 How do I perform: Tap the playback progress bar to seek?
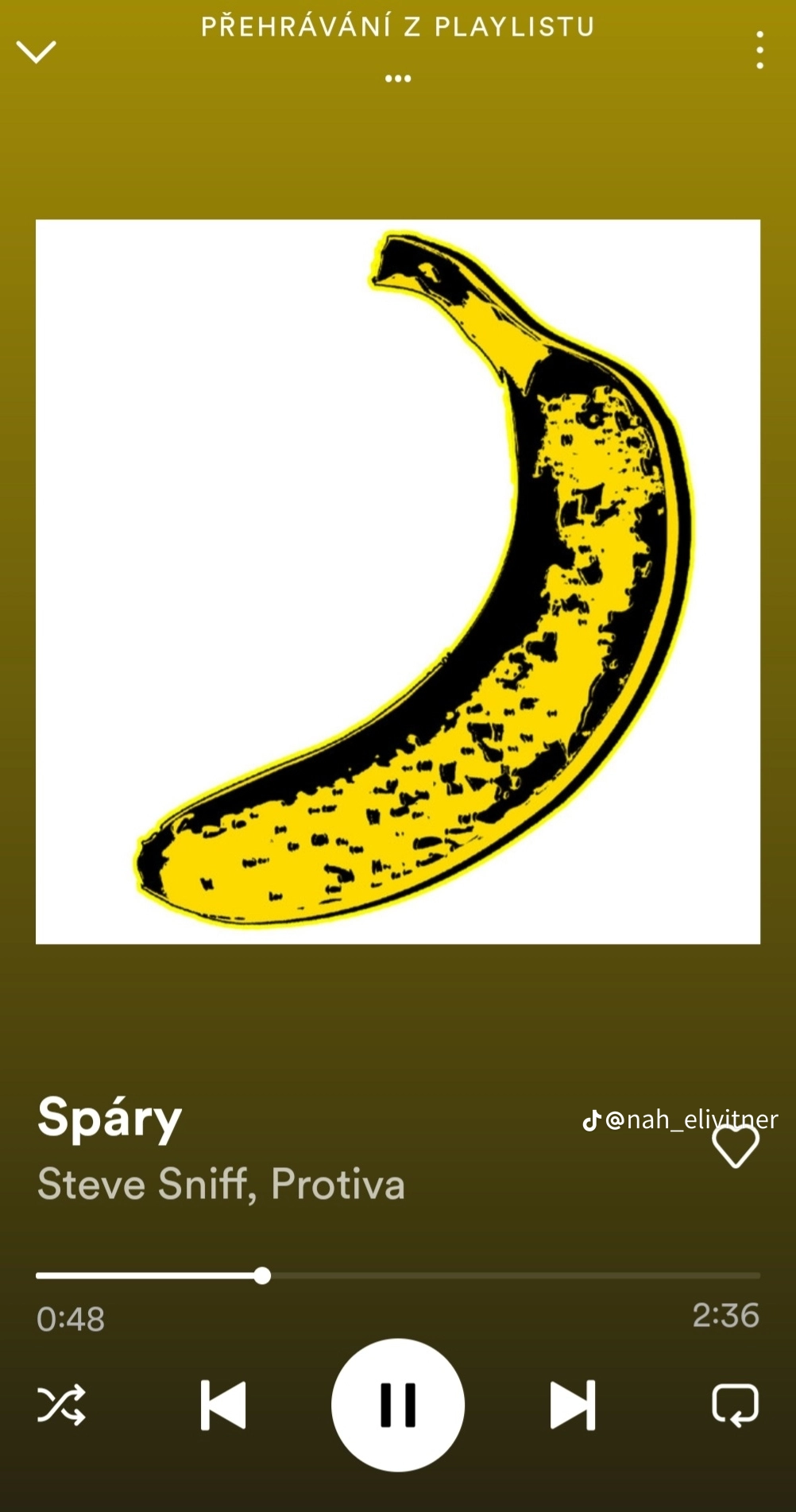398,1275
